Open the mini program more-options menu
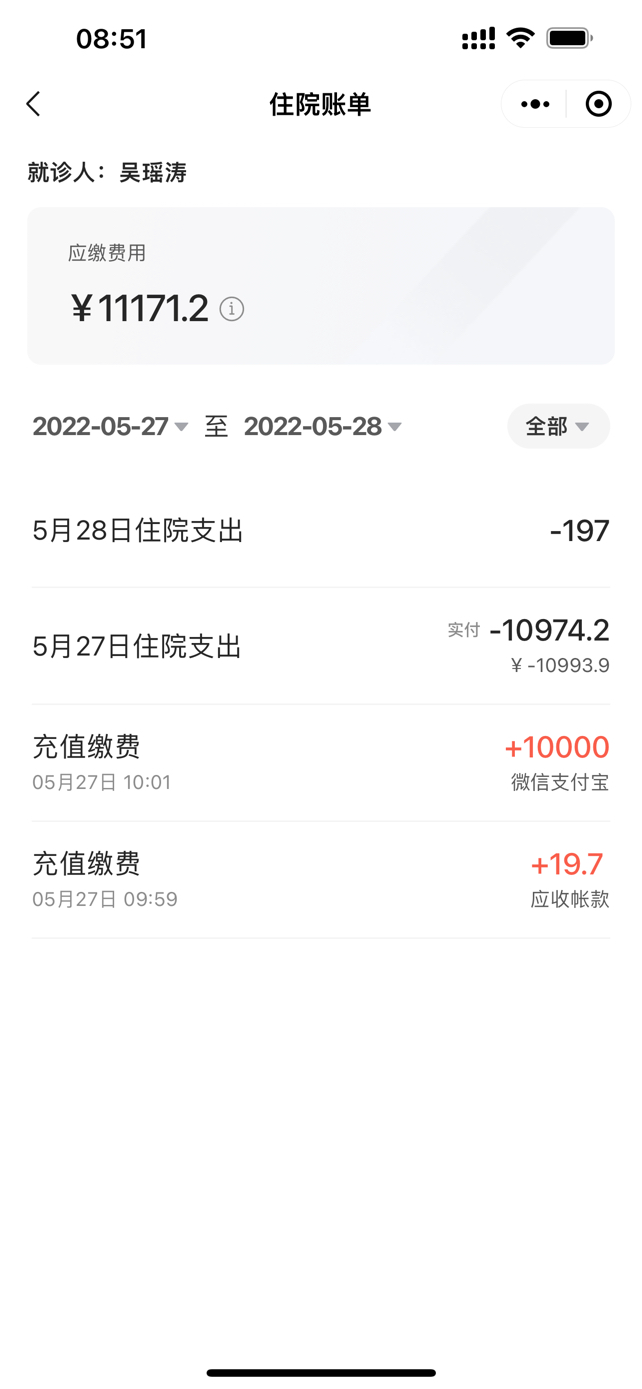642x1389 pixels. 535,104
